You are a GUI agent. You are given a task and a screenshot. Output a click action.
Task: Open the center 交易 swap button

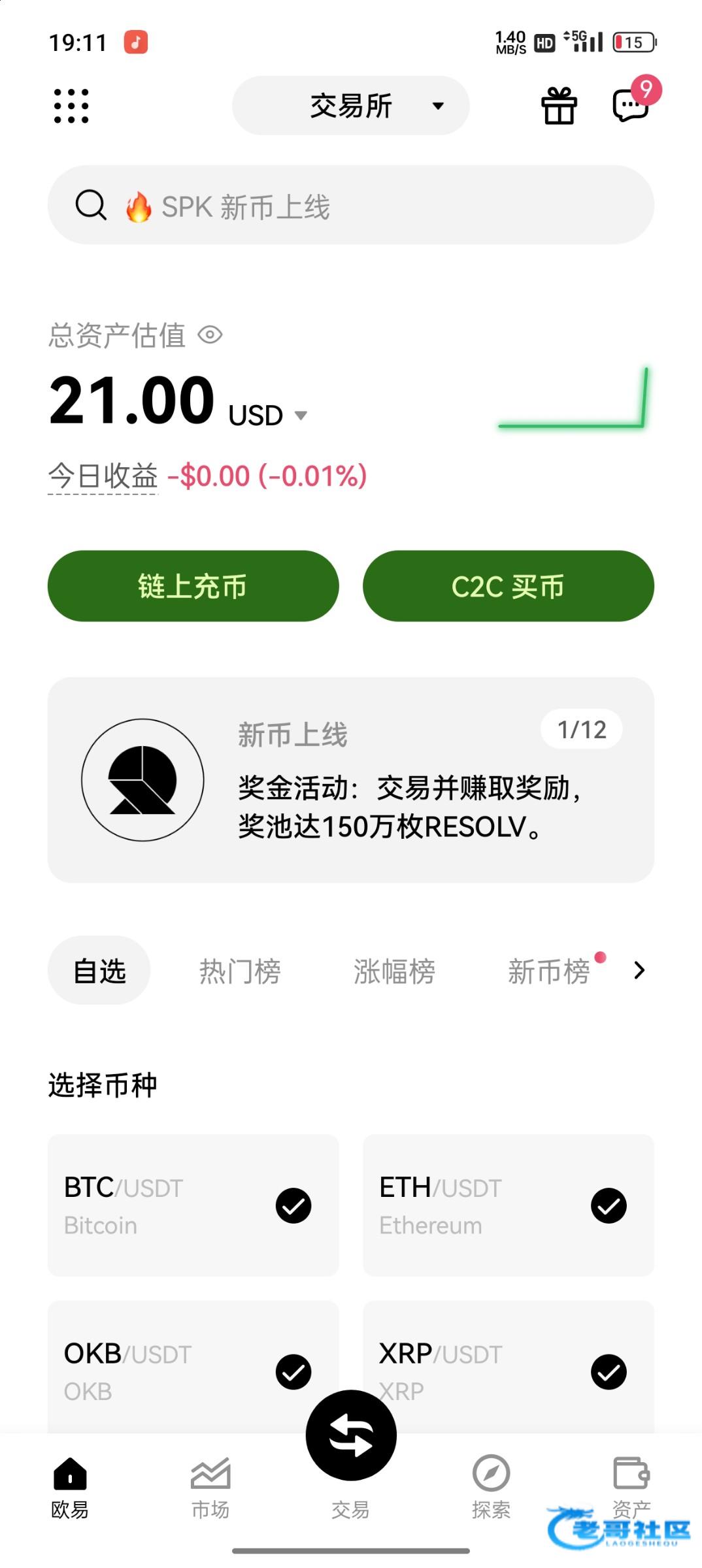(351, 1435)
